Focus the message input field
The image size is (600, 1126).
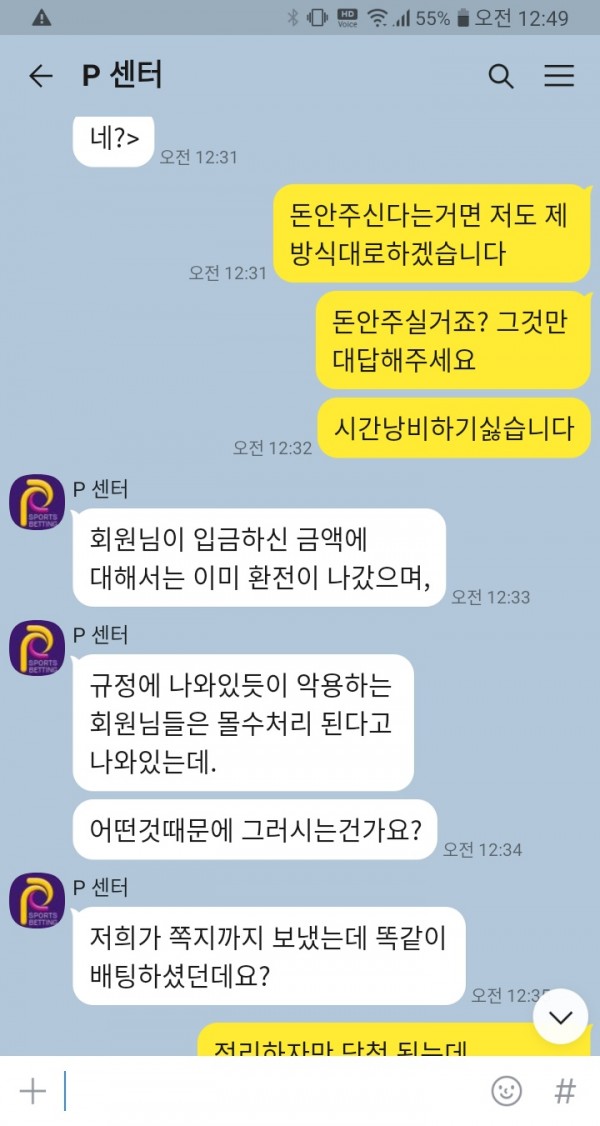click(x=270, y=1090)
